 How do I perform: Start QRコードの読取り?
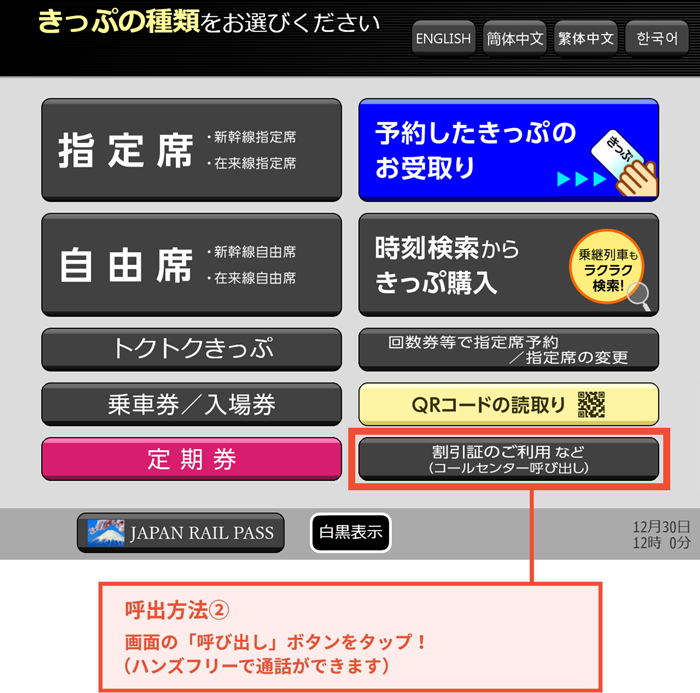tap(508, 404)
